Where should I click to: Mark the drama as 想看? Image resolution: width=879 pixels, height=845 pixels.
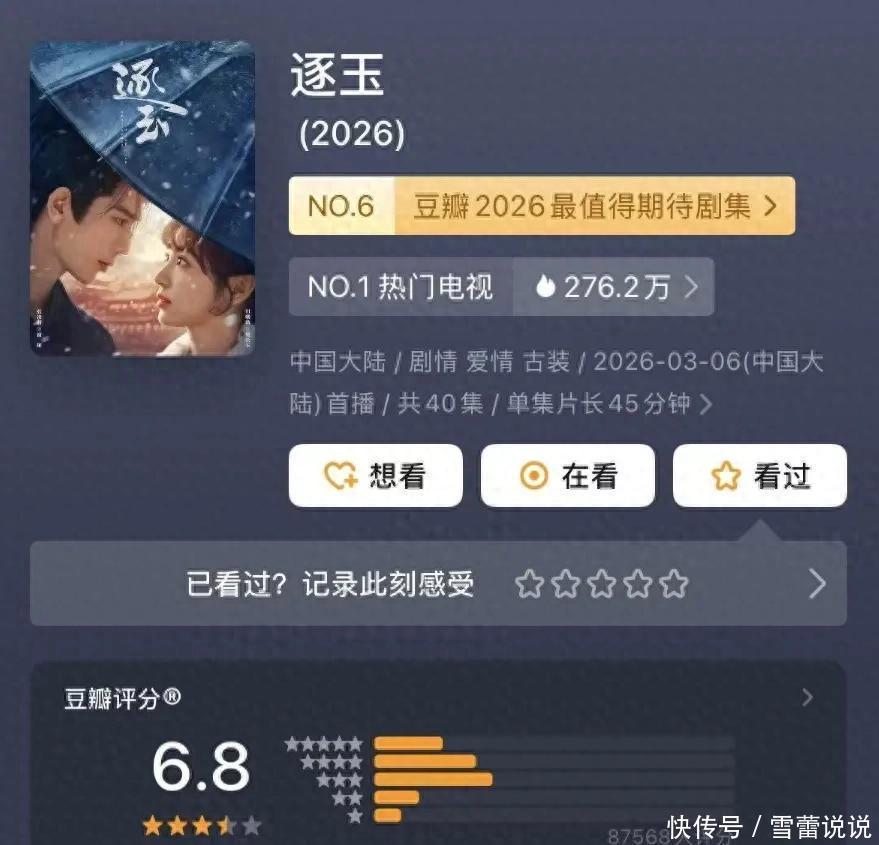point(375,476)
